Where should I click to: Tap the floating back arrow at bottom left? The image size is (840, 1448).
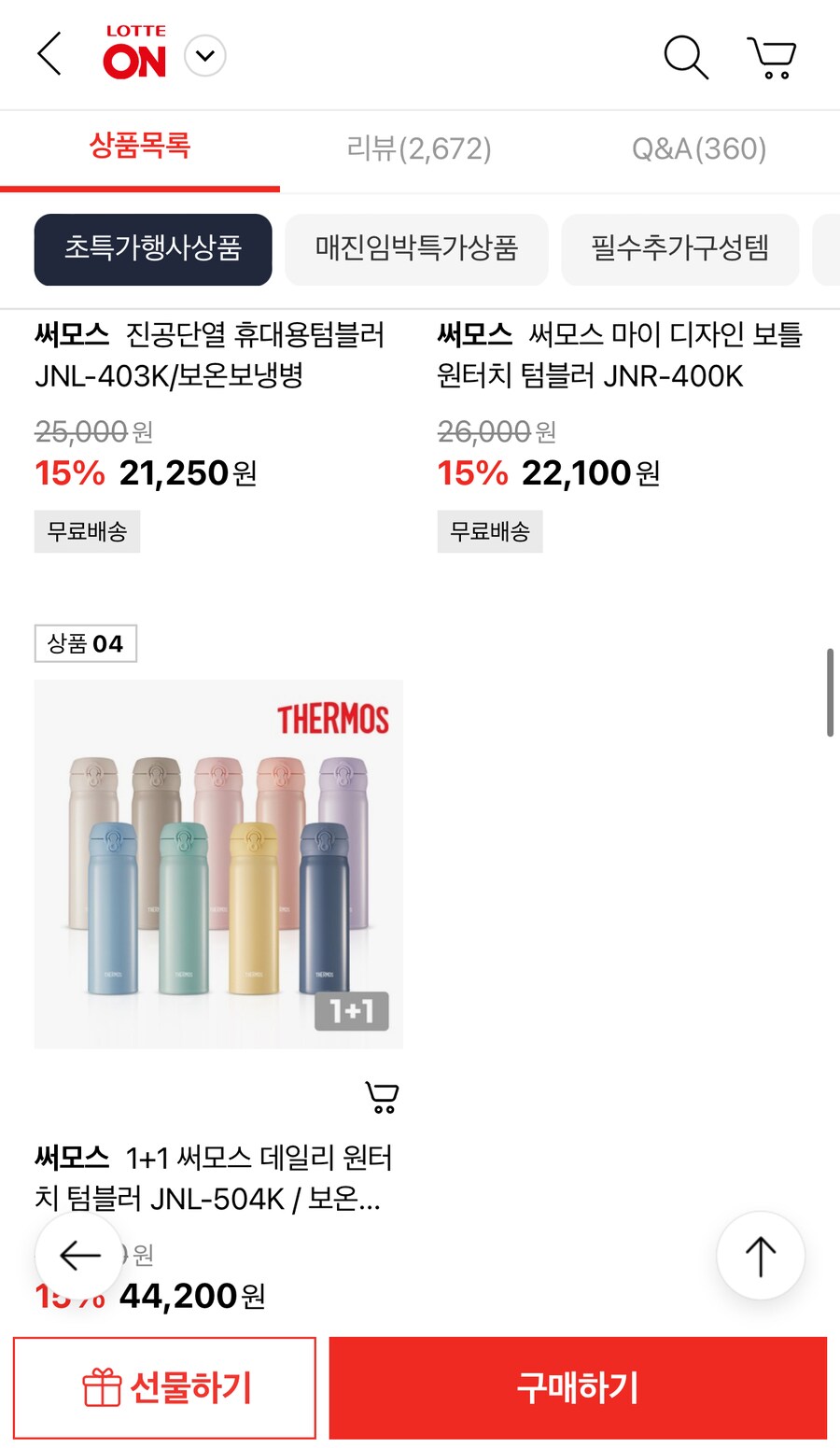coord(79,1256)
